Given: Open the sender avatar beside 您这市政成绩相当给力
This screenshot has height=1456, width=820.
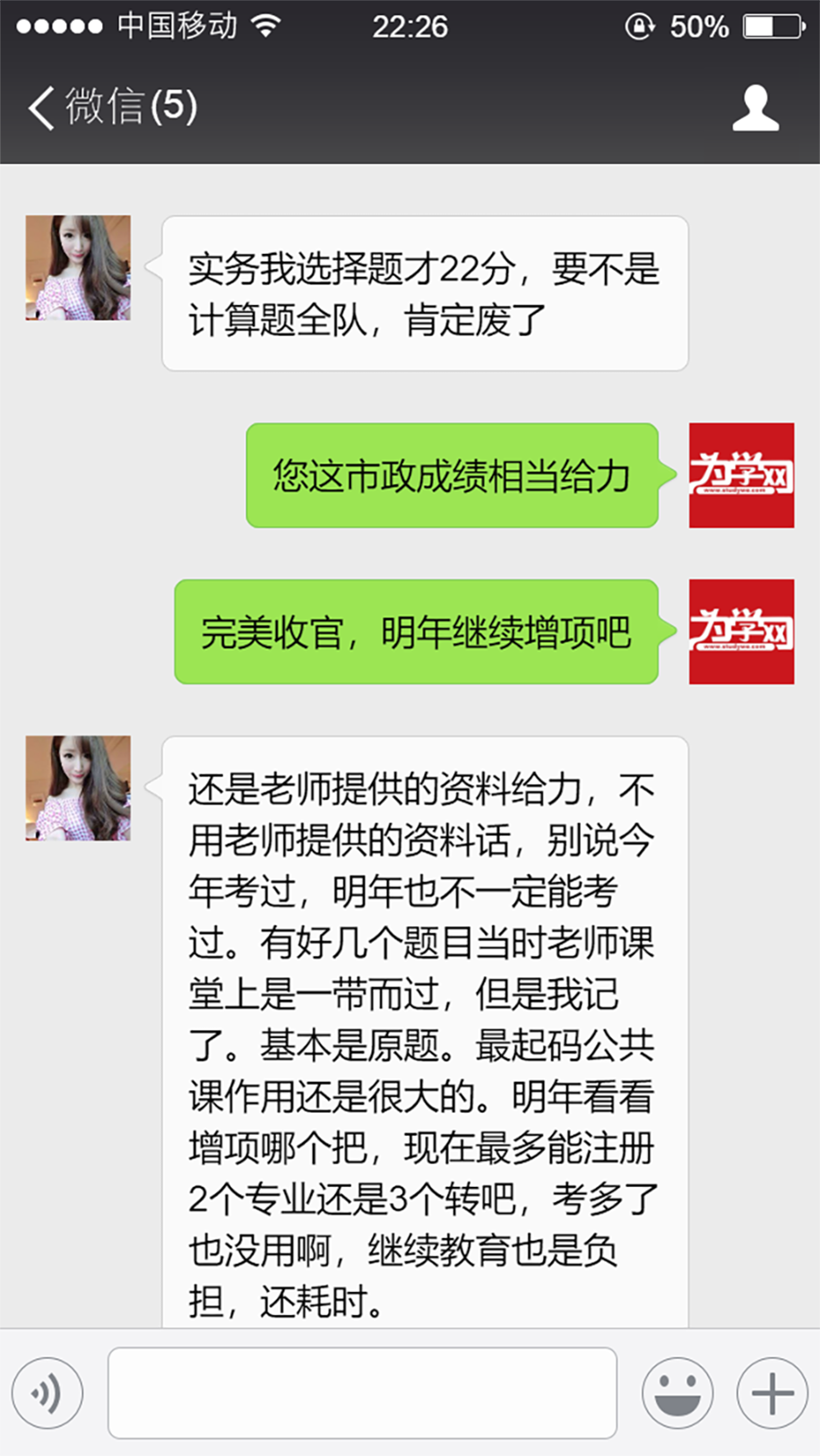Looking at the screenshot, I should (741, 475).
